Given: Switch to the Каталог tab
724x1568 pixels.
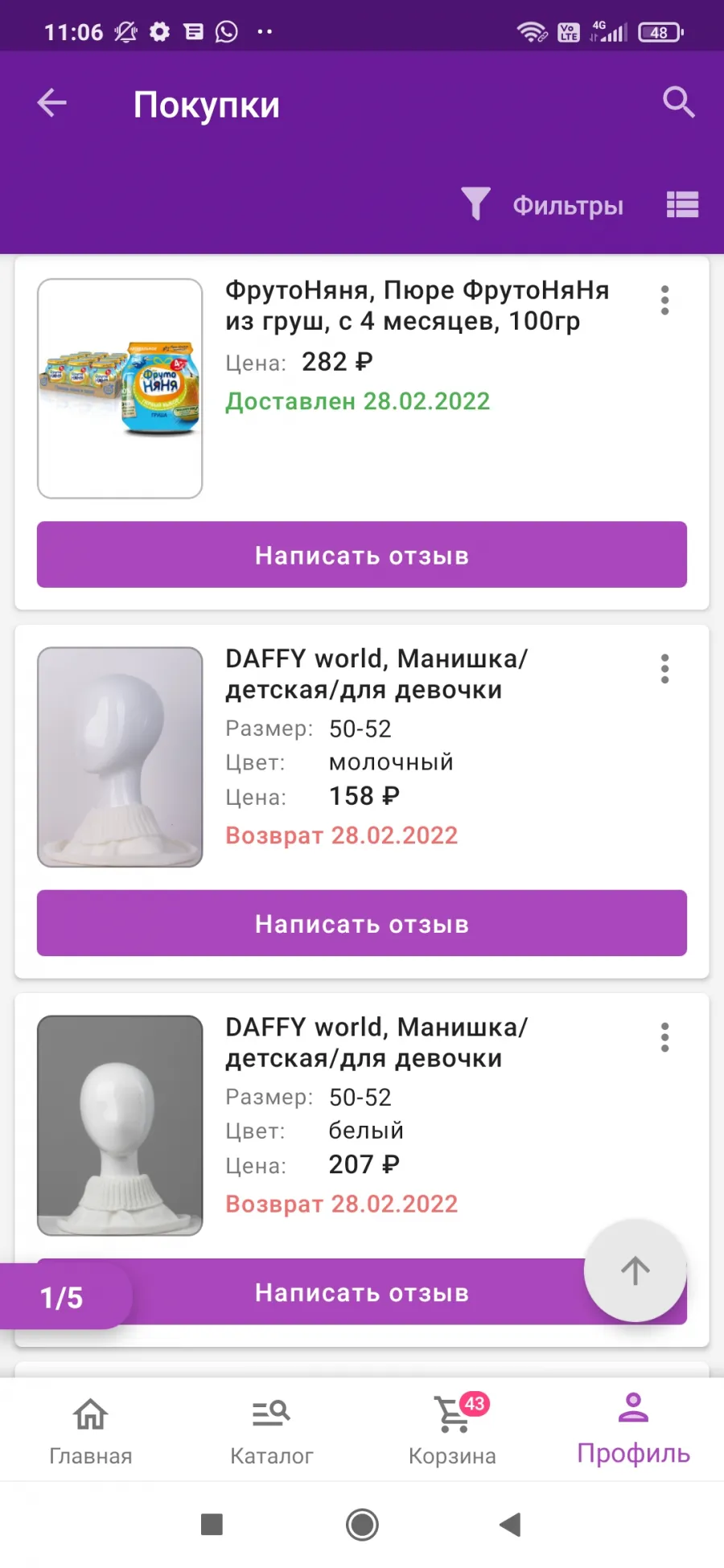Looking at the screenshot, I should click(x=272, y=1431).
